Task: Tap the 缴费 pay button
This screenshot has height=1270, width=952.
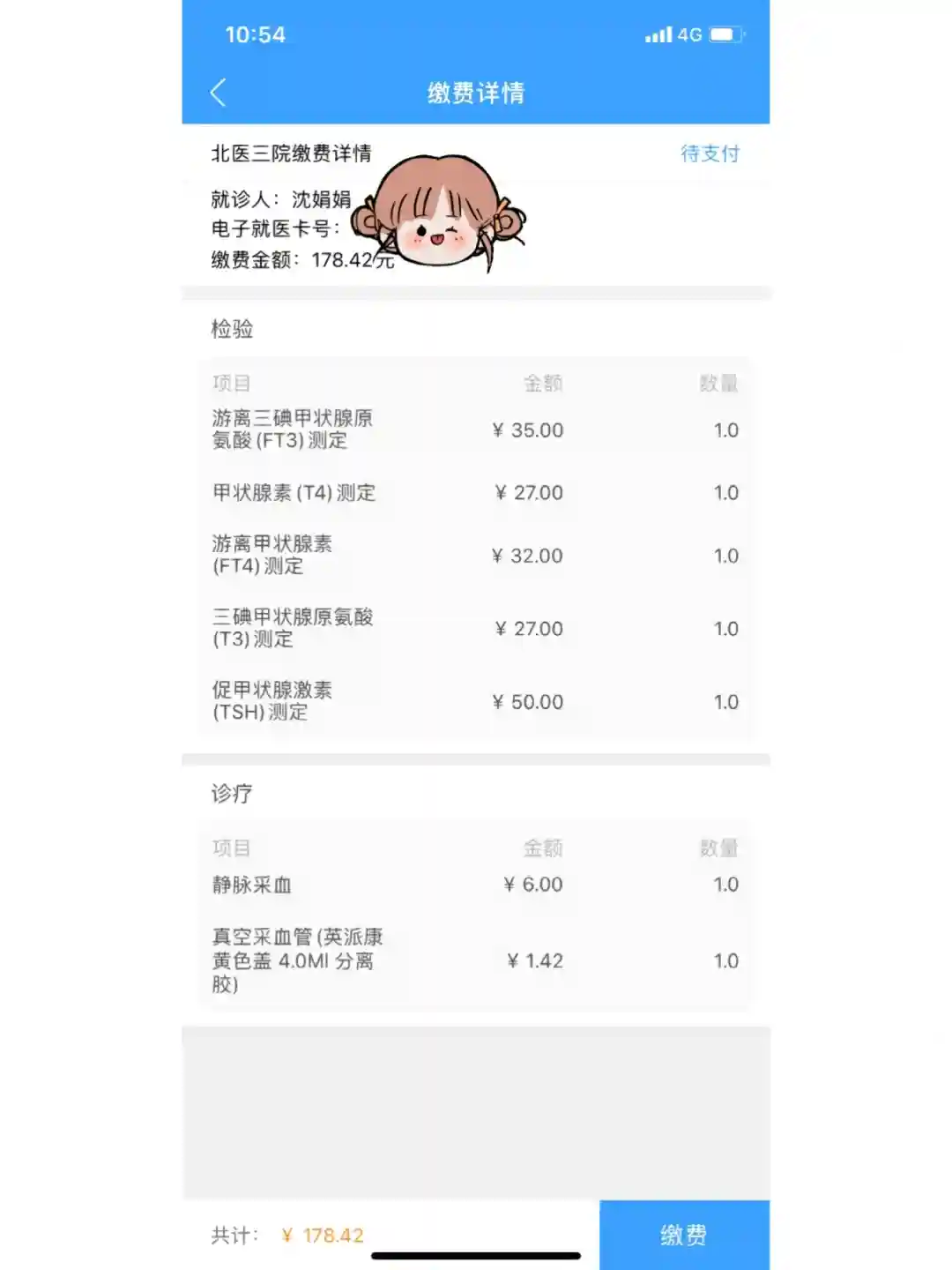Action: click(x=684, y=1235)
